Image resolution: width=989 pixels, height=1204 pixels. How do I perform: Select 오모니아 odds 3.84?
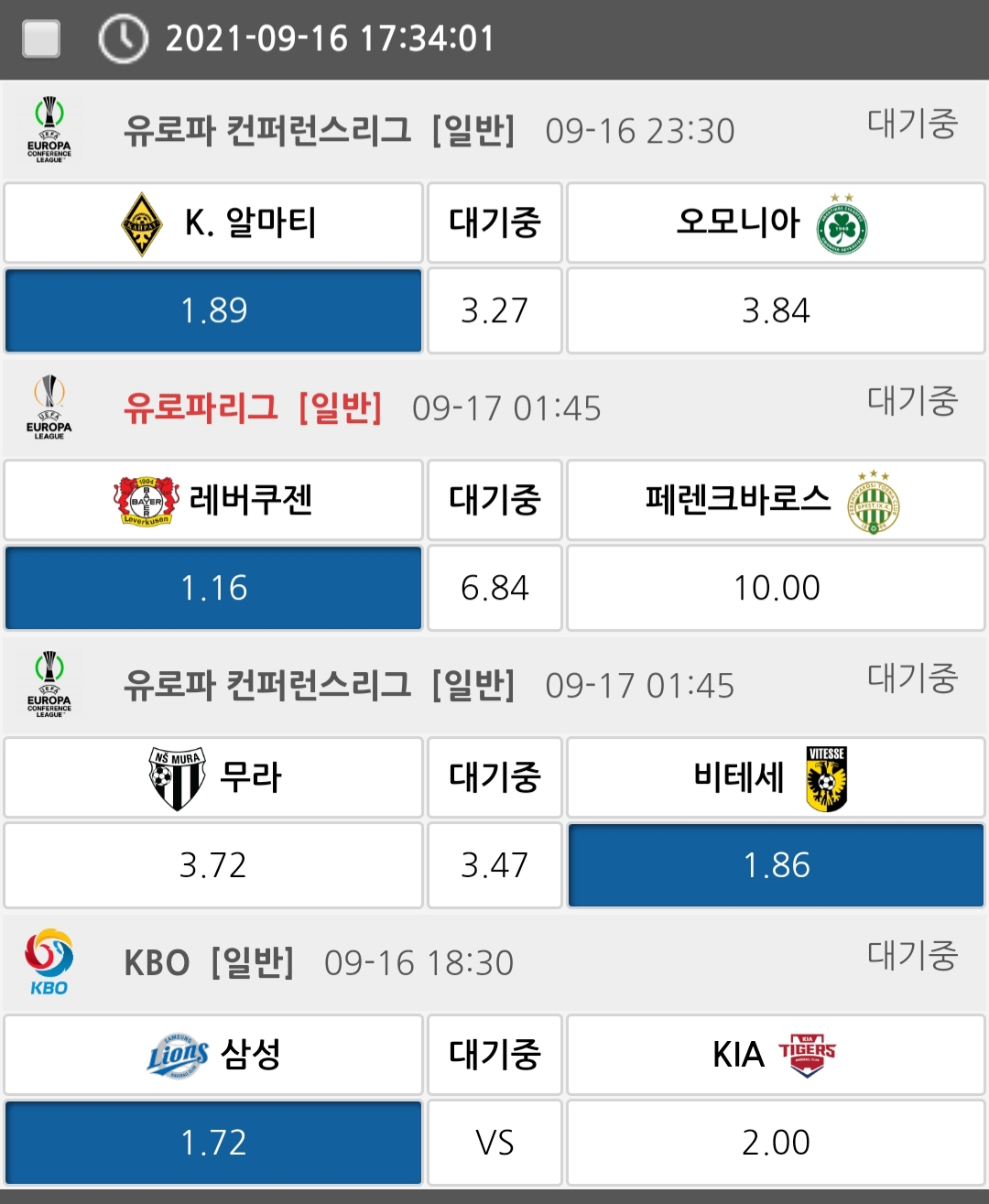(x=776, y=310)
